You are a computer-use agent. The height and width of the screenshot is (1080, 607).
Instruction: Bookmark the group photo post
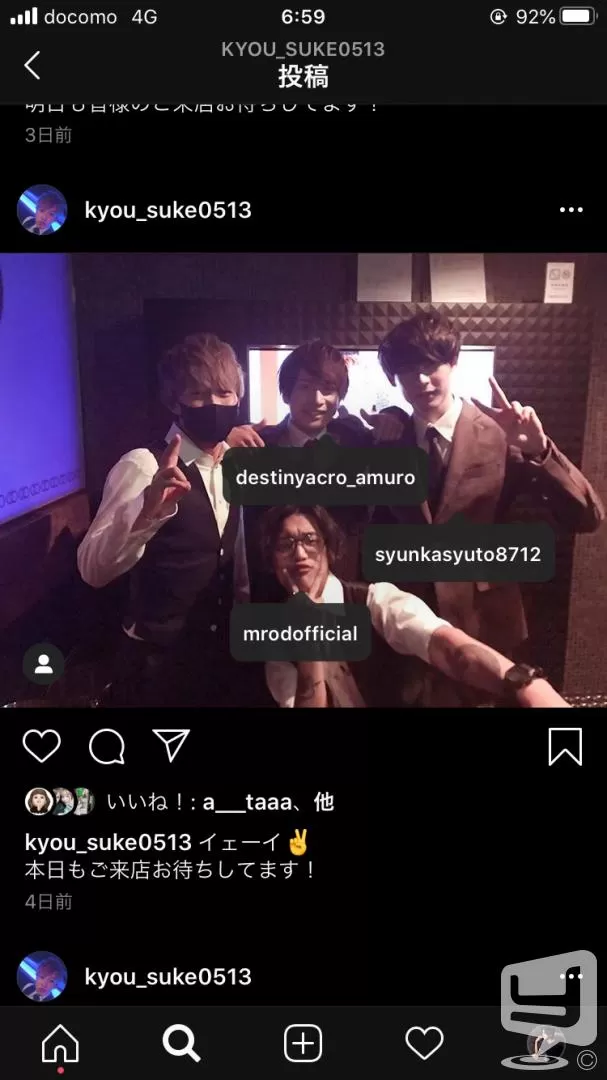click(565, 747)
